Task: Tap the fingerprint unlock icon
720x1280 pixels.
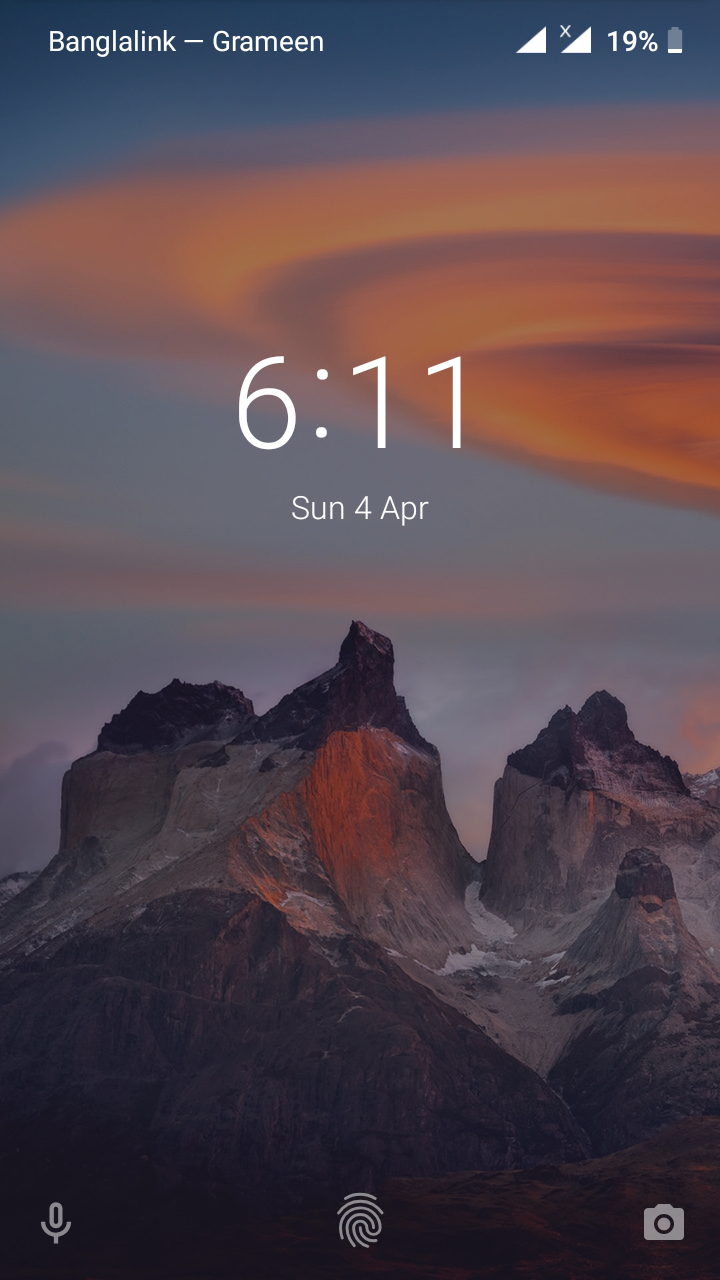Action: tap(360, 1220)
